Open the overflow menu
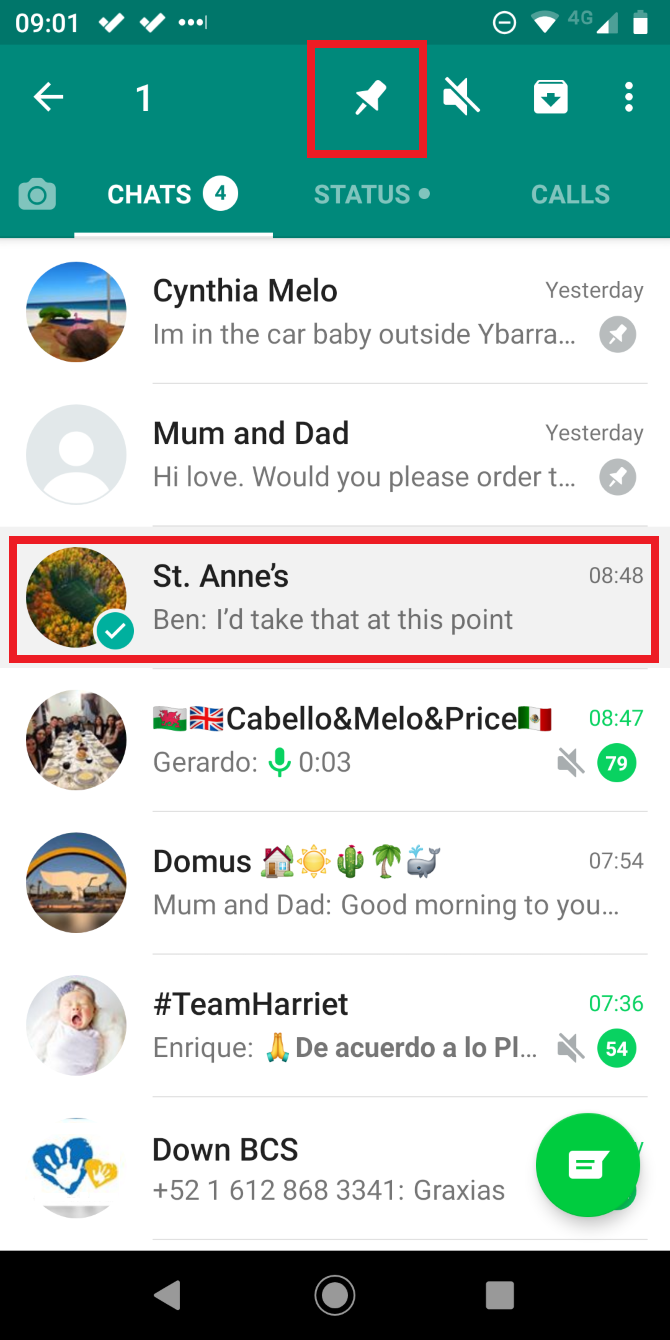This screenshot has width=670, height=1340. pos(629,97)
